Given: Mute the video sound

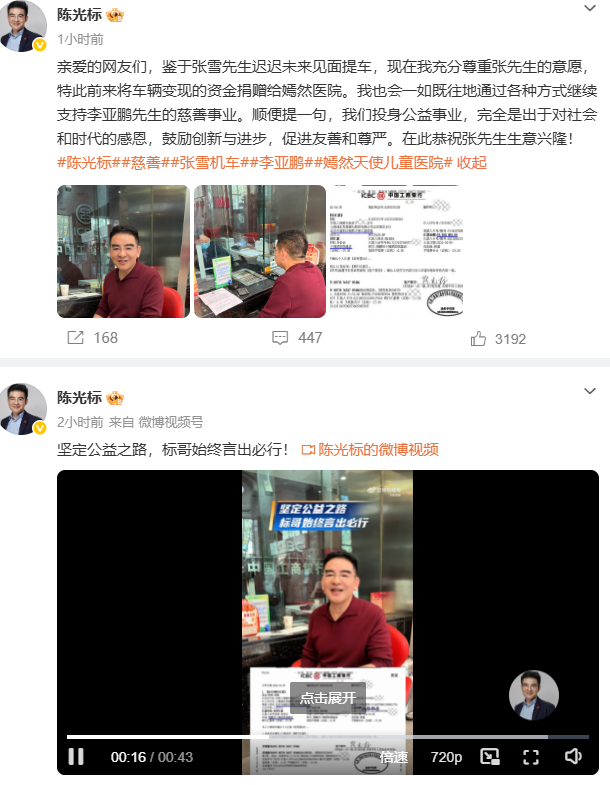Looking at the screenshot, I should [x=574, y=756].
